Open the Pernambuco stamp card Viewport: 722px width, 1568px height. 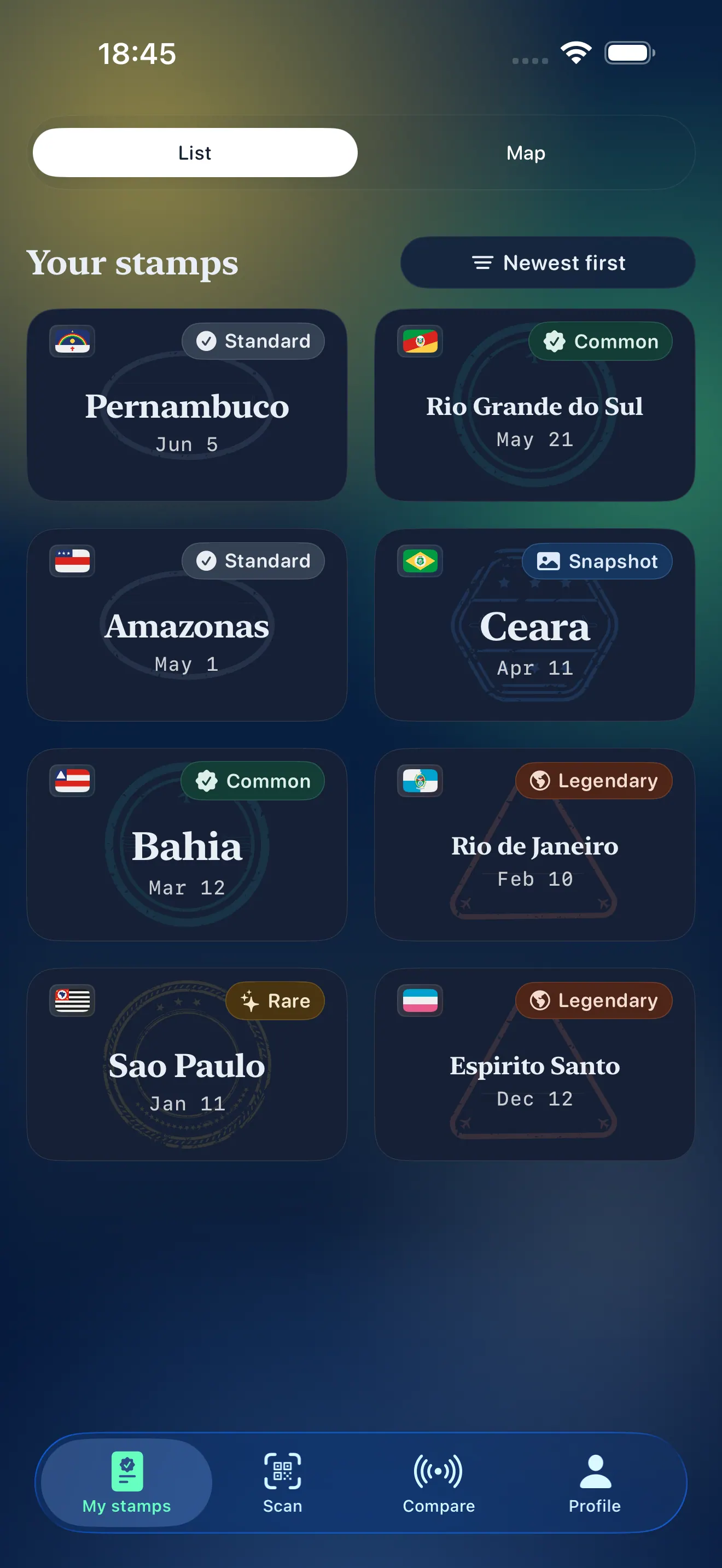click(187, 405)
